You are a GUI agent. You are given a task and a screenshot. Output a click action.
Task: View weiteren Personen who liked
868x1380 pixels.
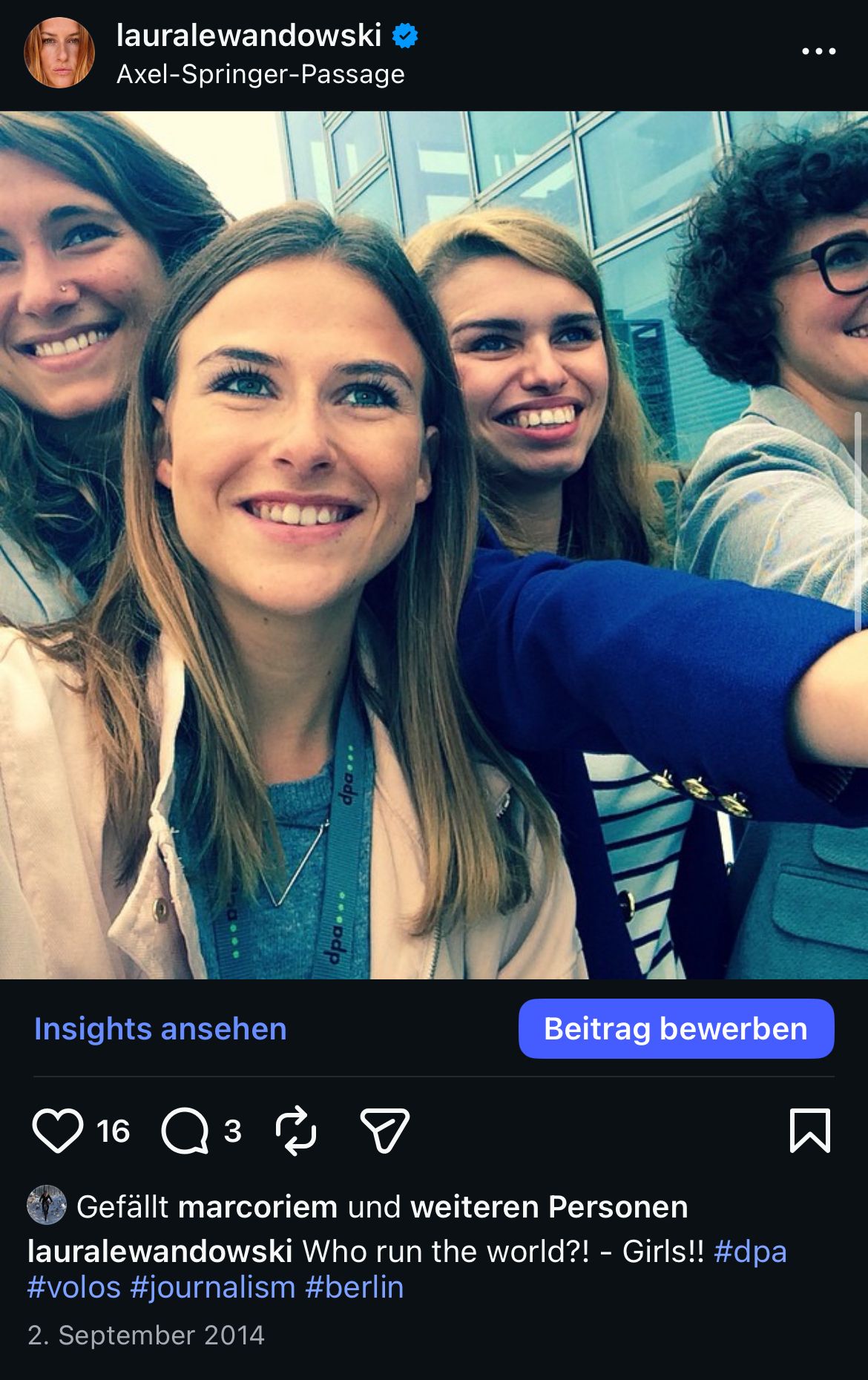pyautogui.click(x=549, y=1207)
